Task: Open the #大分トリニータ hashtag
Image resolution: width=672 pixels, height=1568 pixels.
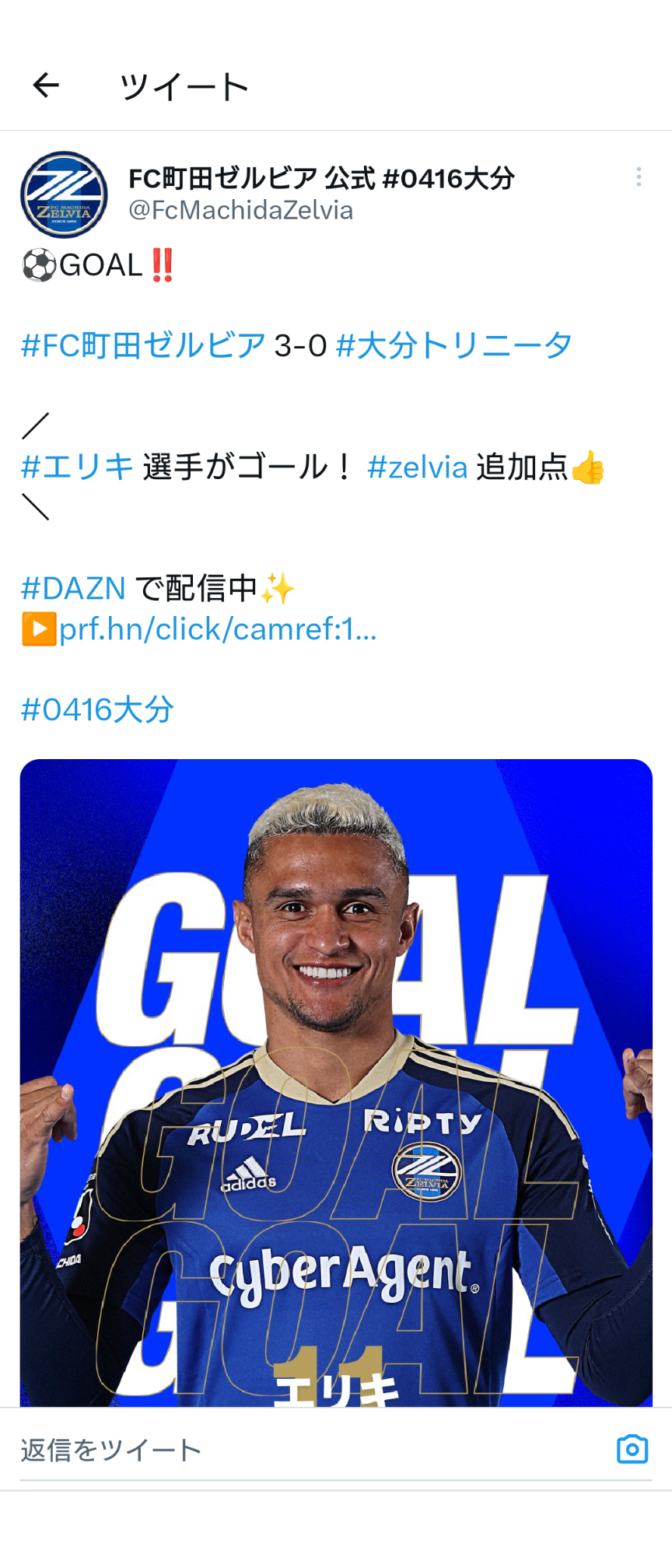Action: tap(453, 345)
